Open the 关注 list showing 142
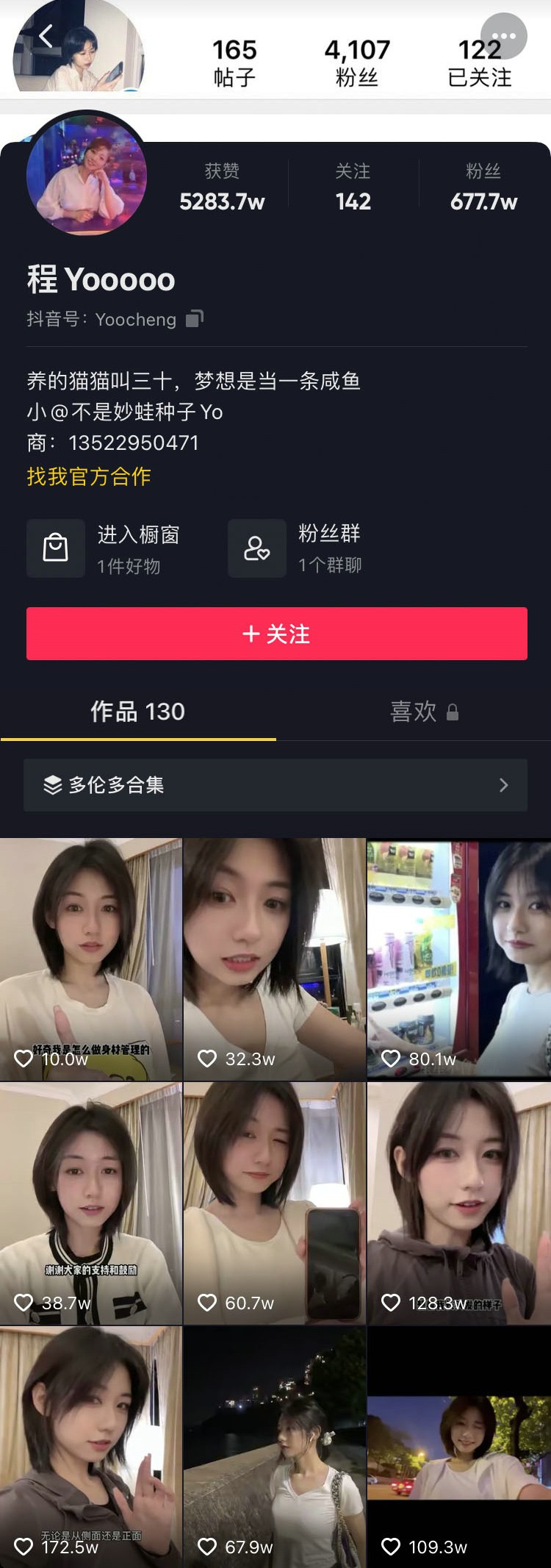Image resolution: width=551 pixels, height=1568 pixels. click(x=353, y=187)
